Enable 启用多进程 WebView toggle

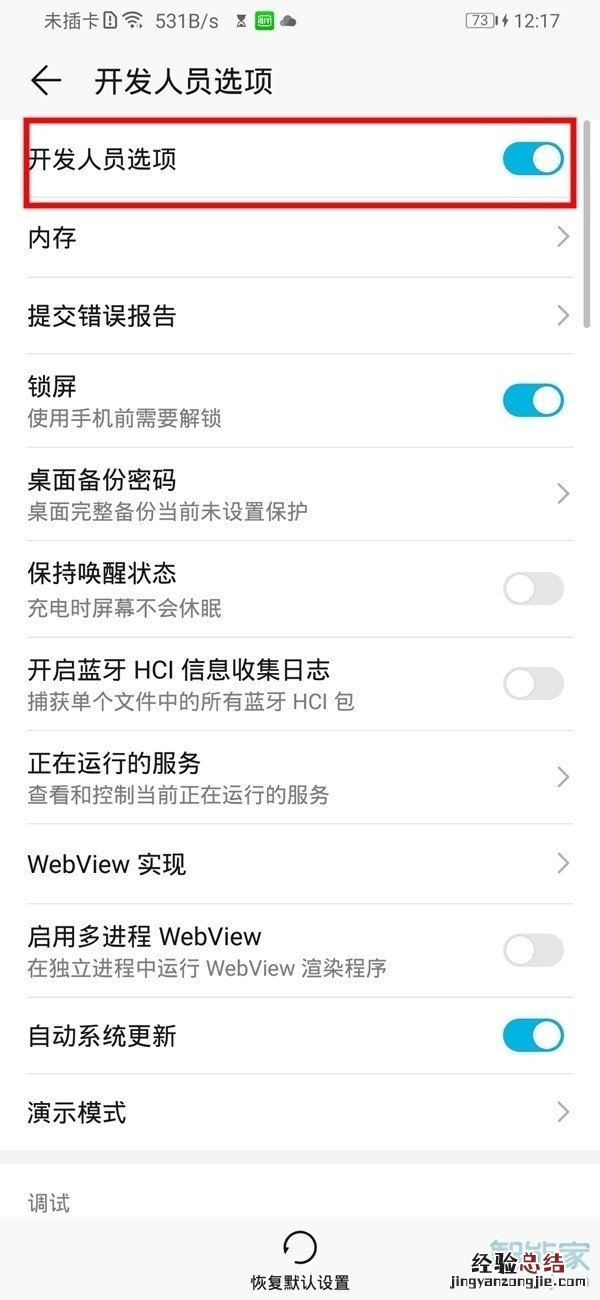(x=532, y=950)
